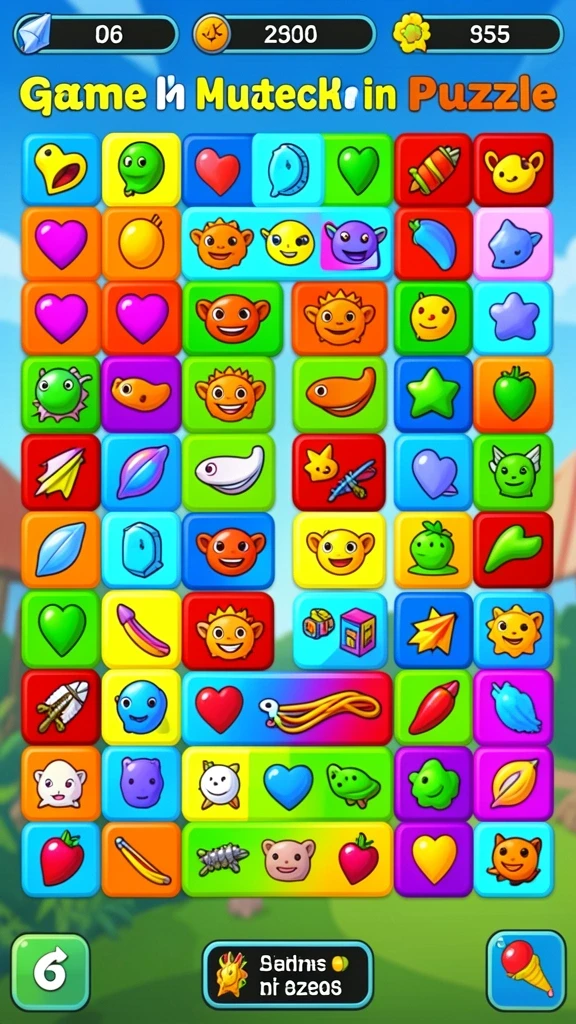Viewport: 576px width, 1024px height.
Task: Tap the red chili pepper tile
Action: tap(433, 707)
